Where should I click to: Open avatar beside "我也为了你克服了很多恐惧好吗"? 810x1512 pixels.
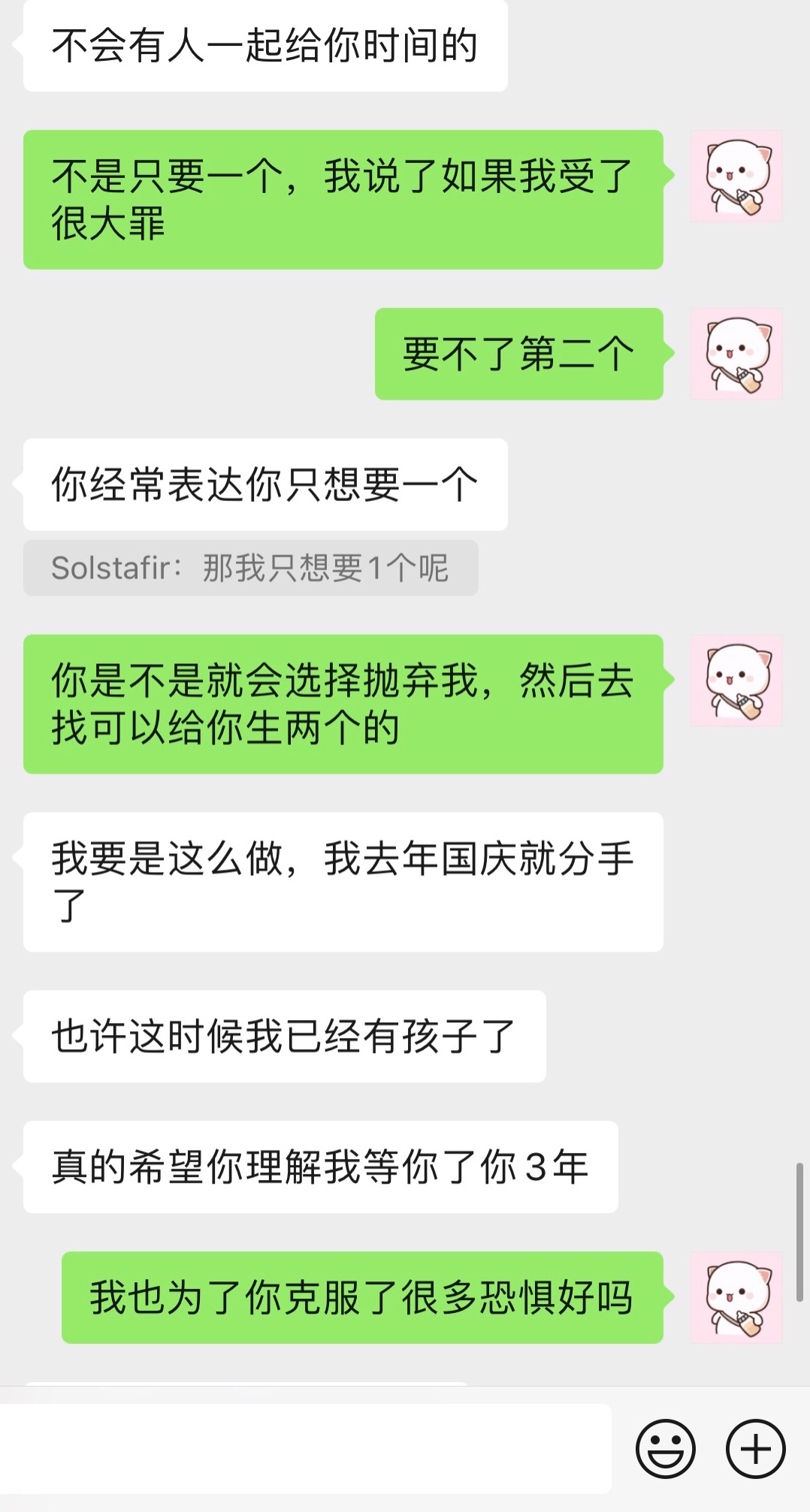[x=736, y=1297]
